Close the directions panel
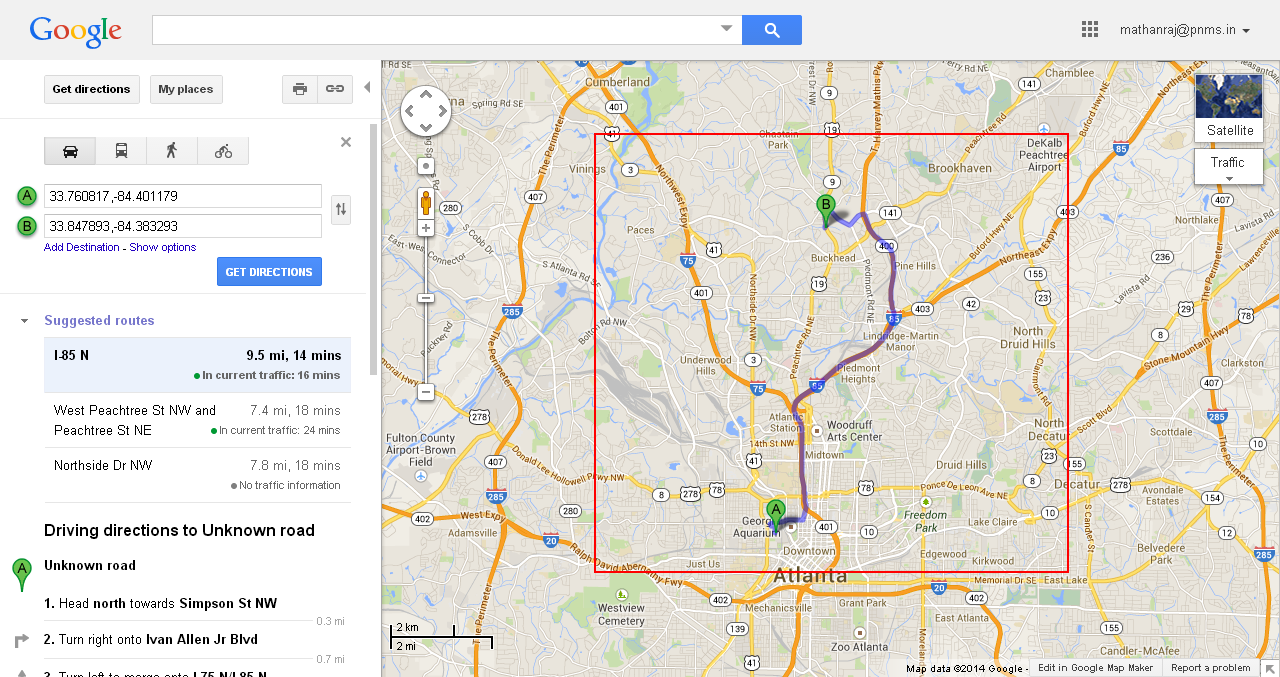 (346, 142)
